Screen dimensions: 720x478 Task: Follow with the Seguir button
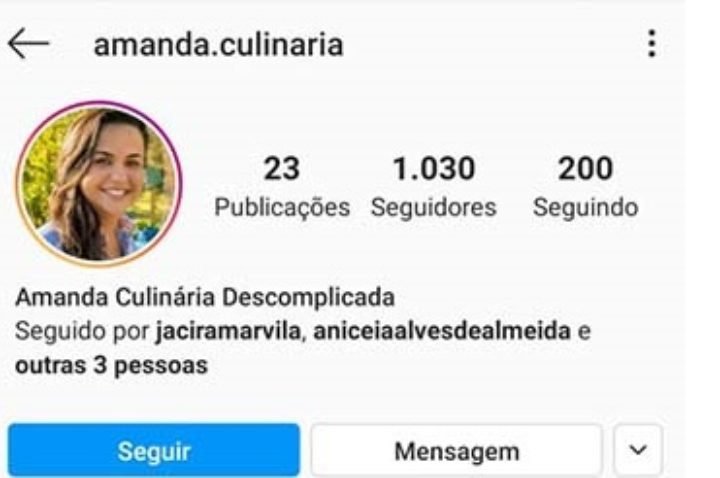(x=154, y=450)
